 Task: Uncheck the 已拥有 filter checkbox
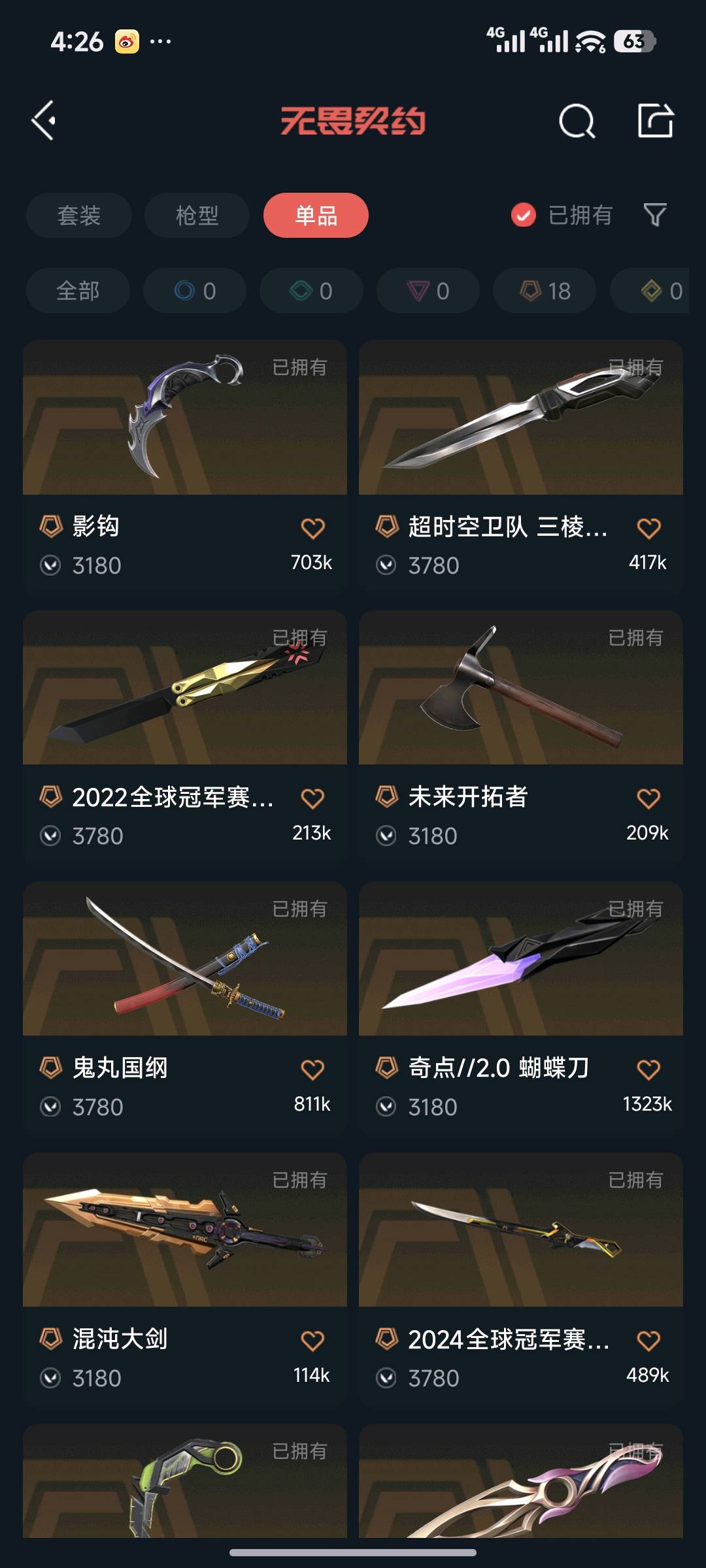click(524, 215)
